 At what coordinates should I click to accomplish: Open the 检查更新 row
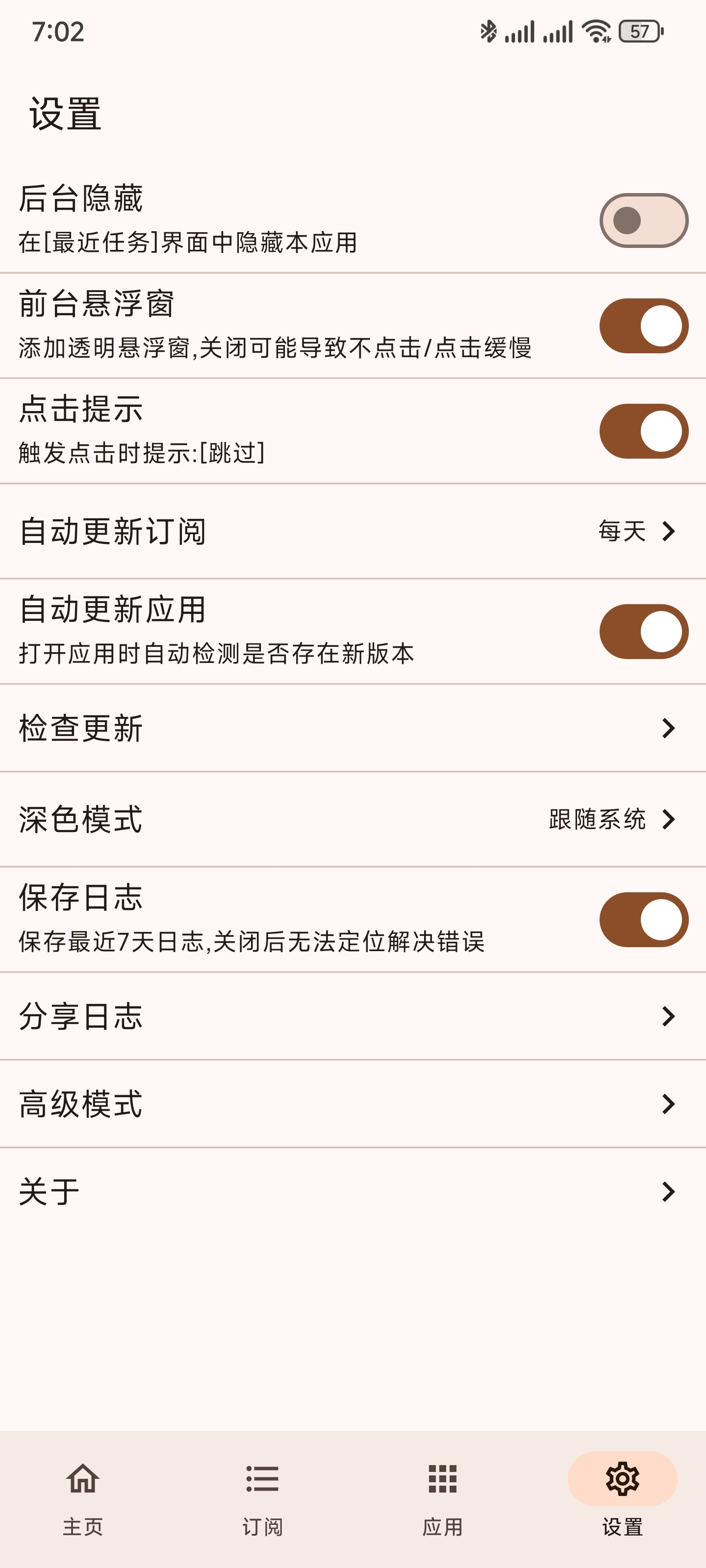pyautogui.click(x=353, y=728)
